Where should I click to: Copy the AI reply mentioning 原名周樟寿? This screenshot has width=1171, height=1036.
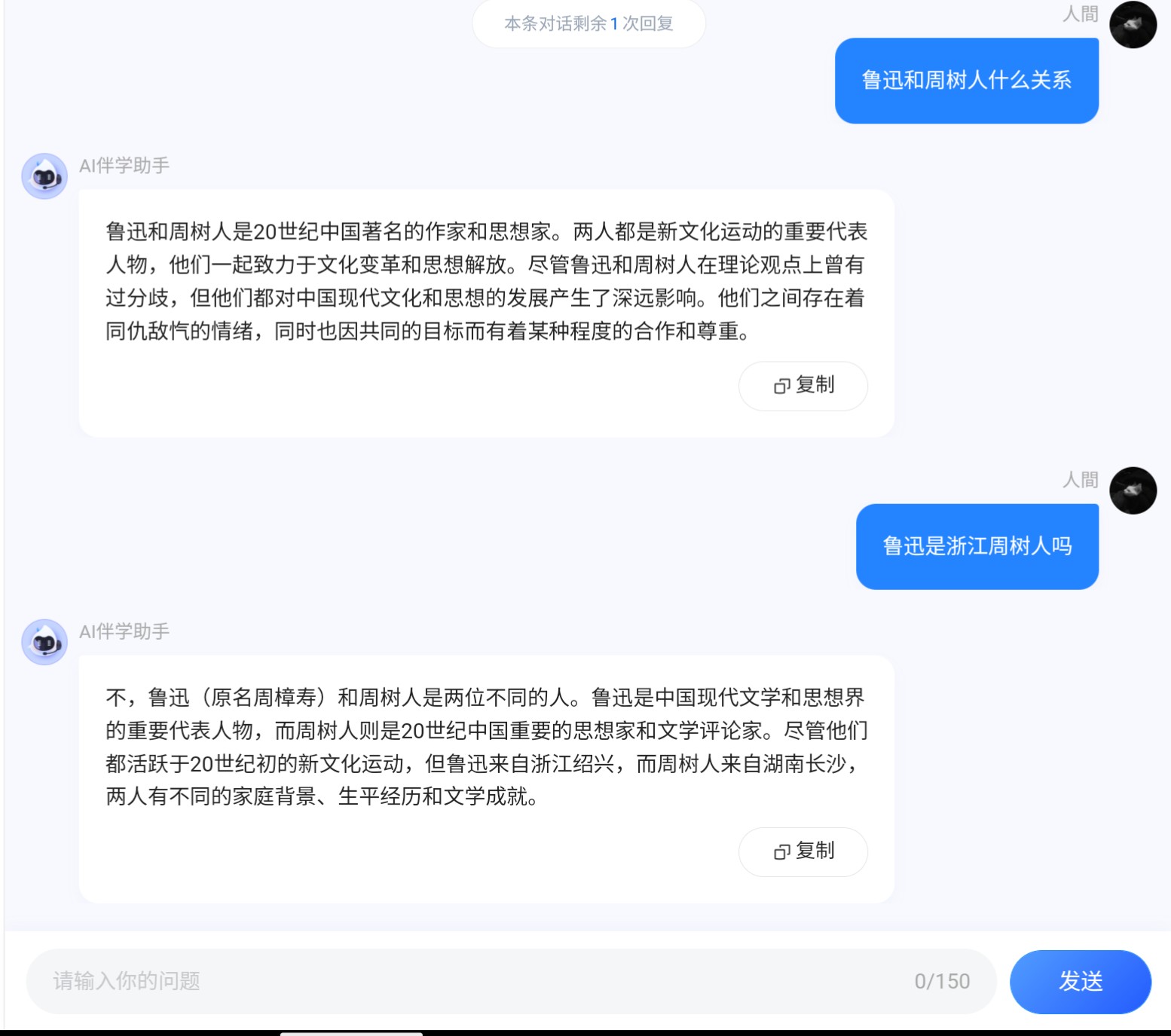coord(803,851)
